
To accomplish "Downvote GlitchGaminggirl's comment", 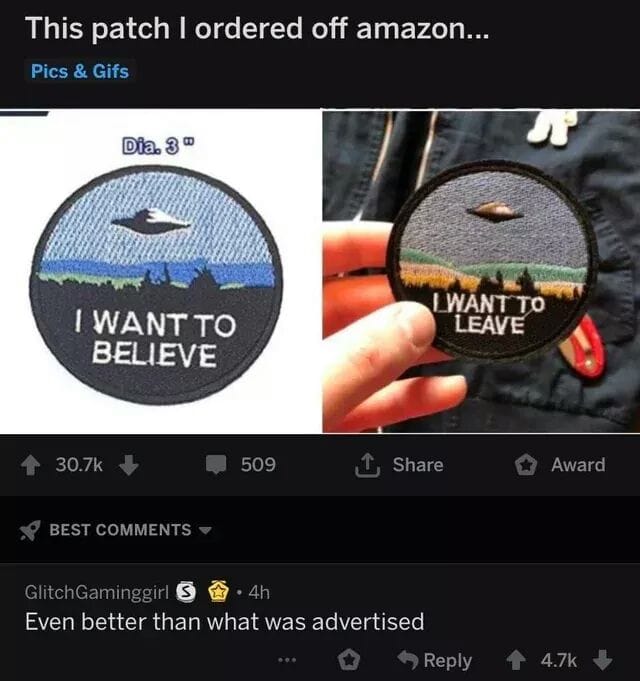I will coord(602,661).
